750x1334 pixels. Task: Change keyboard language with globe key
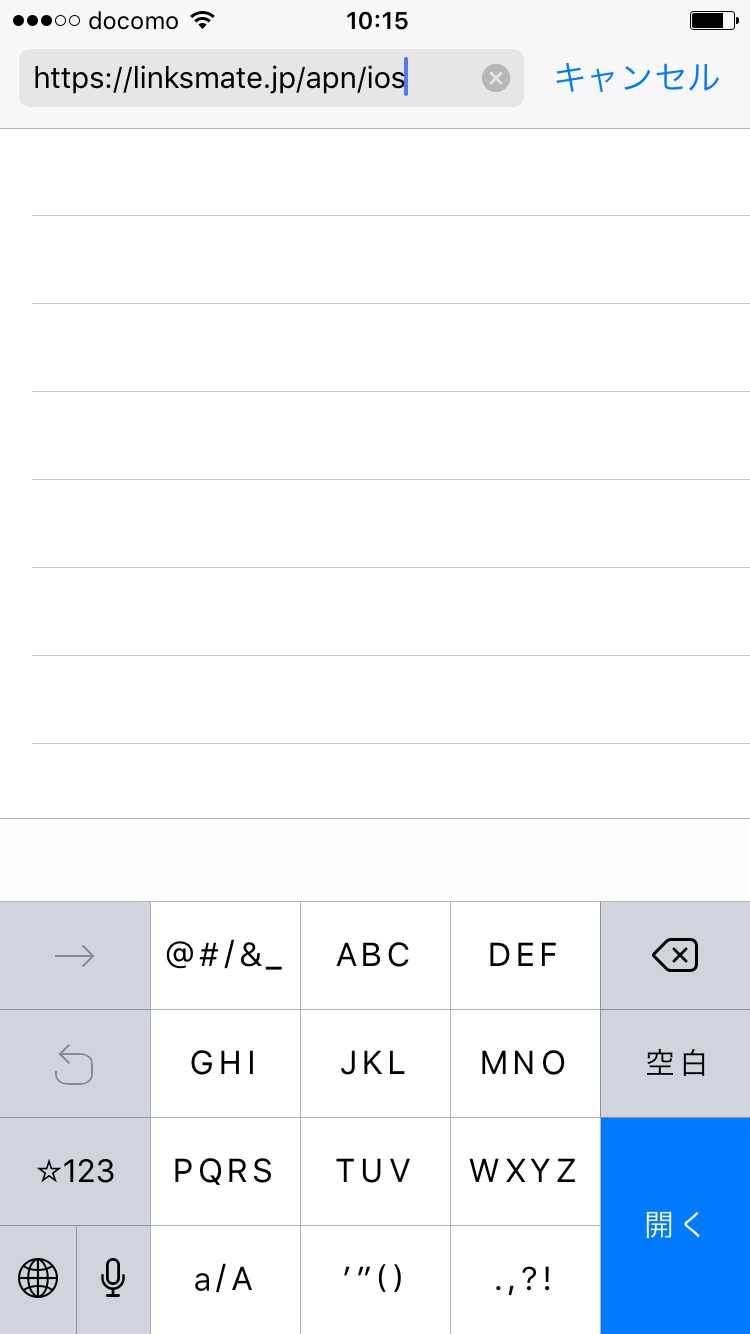pos(38,1278)
